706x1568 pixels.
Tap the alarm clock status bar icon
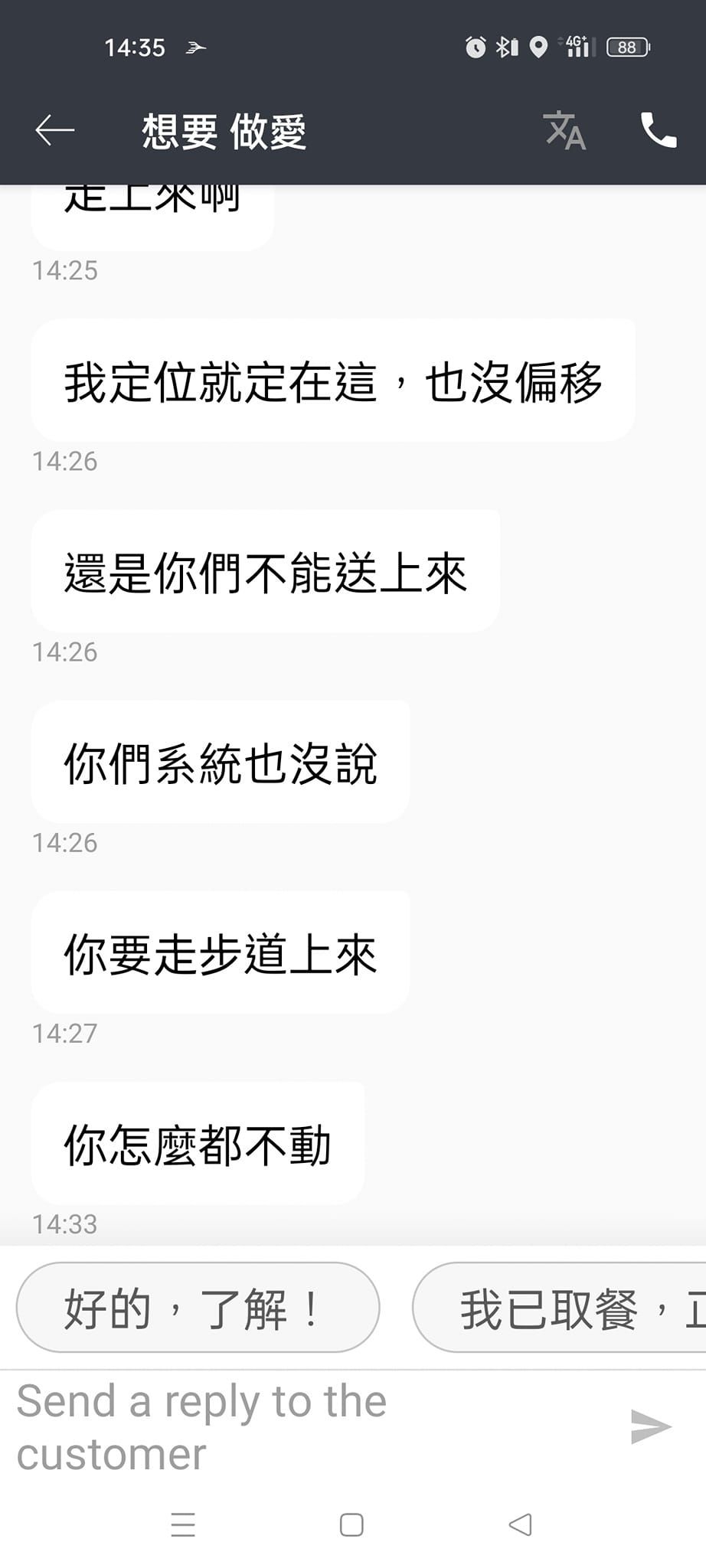475,47
